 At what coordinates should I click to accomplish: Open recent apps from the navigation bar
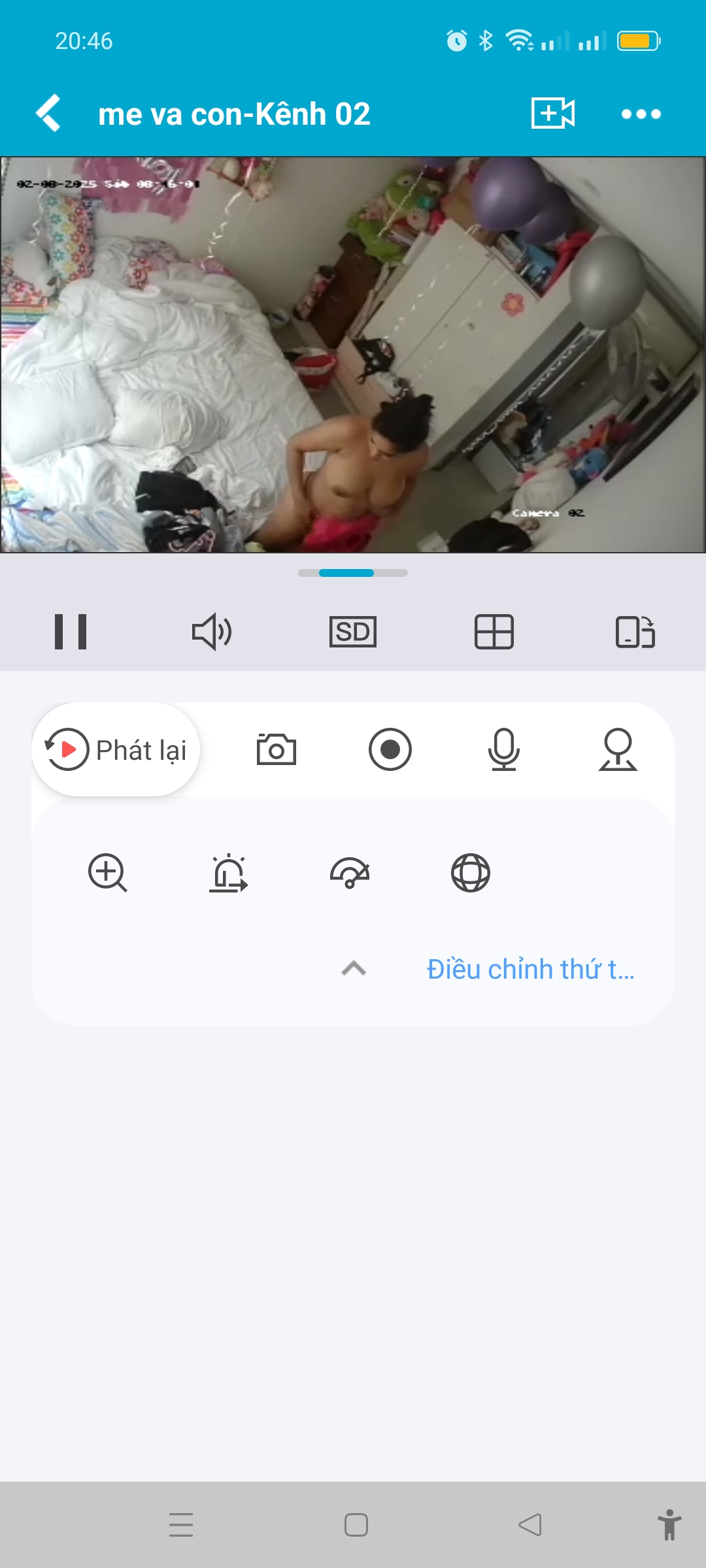coord(181,1525)
